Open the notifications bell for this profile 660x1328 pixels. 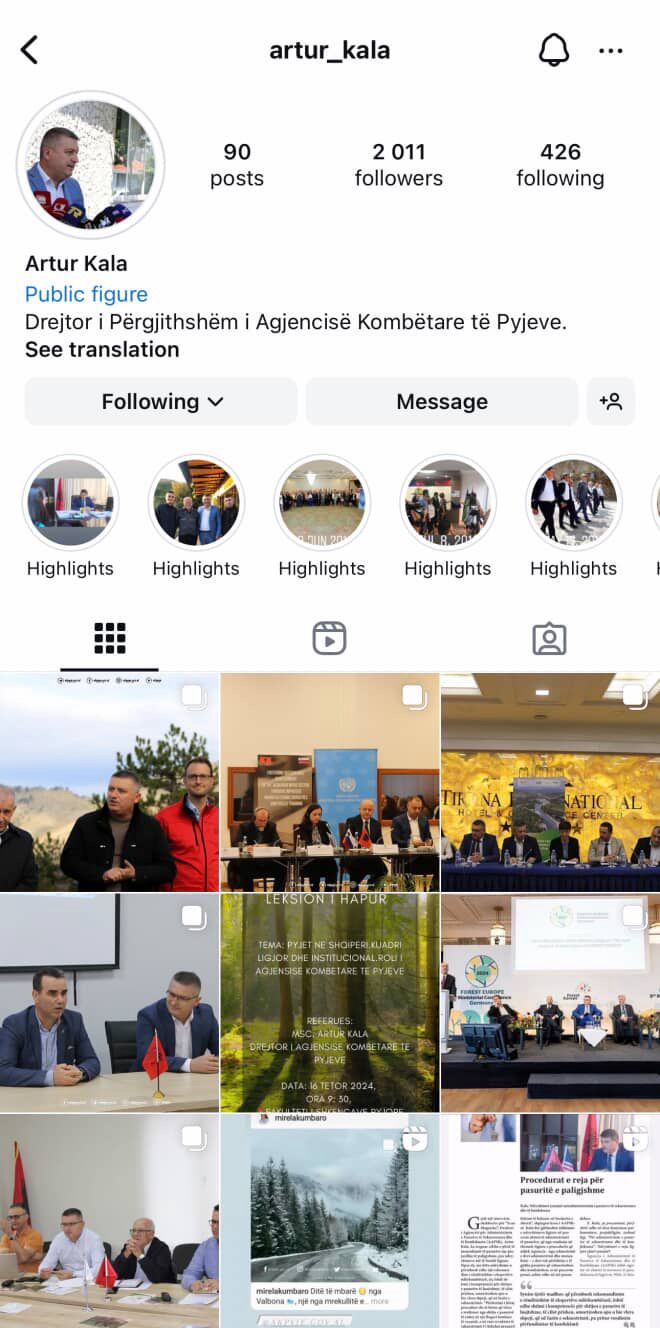pos(553,50)
